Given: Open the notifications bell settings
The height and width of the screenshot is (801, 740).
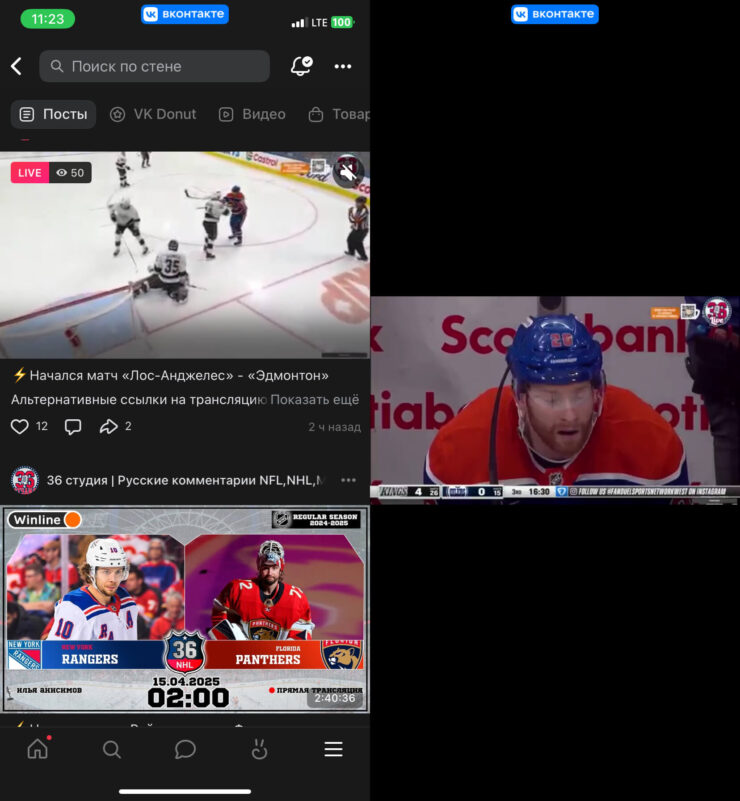Looking at the screenshot, I should (x=300, y=66).
